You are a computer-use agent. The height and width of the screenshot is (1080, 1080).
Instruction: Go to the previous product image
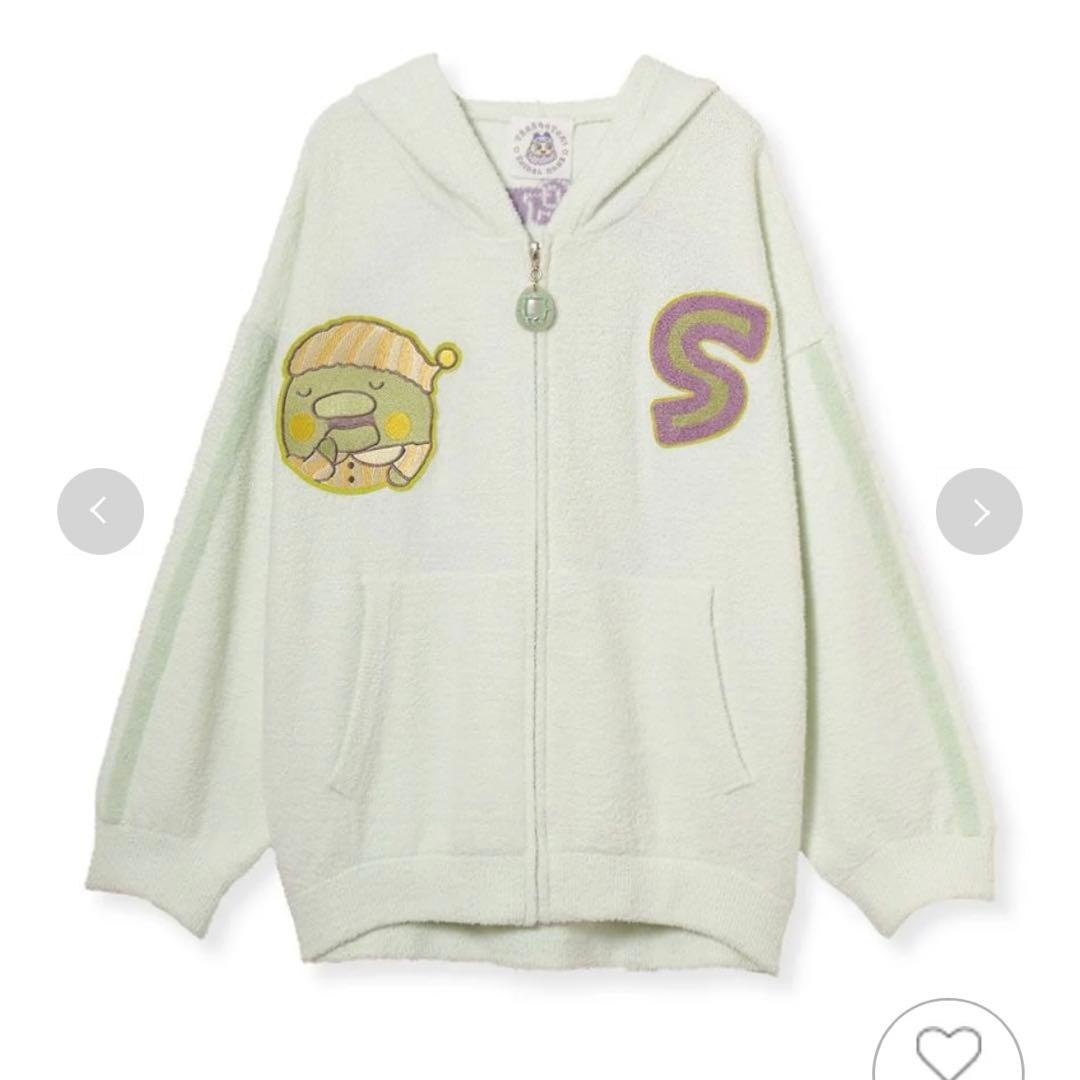click(x=100, y=511)
